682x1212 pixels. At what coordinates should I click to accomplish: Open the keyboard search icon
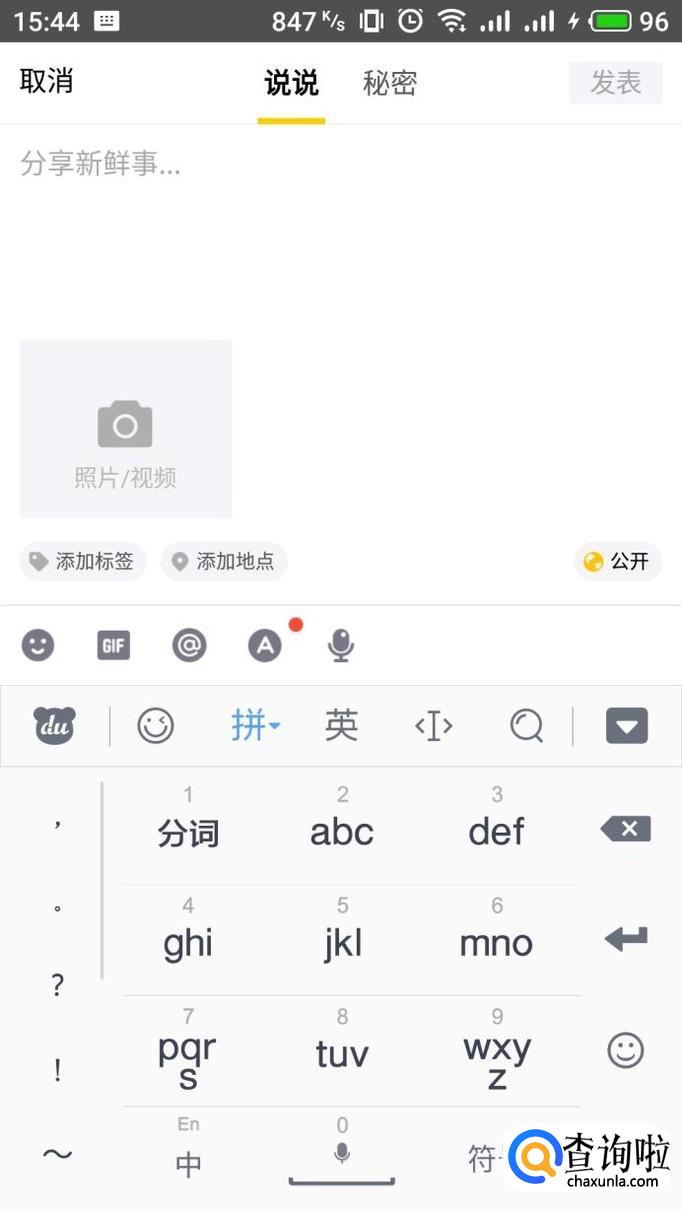pos(526,726)
